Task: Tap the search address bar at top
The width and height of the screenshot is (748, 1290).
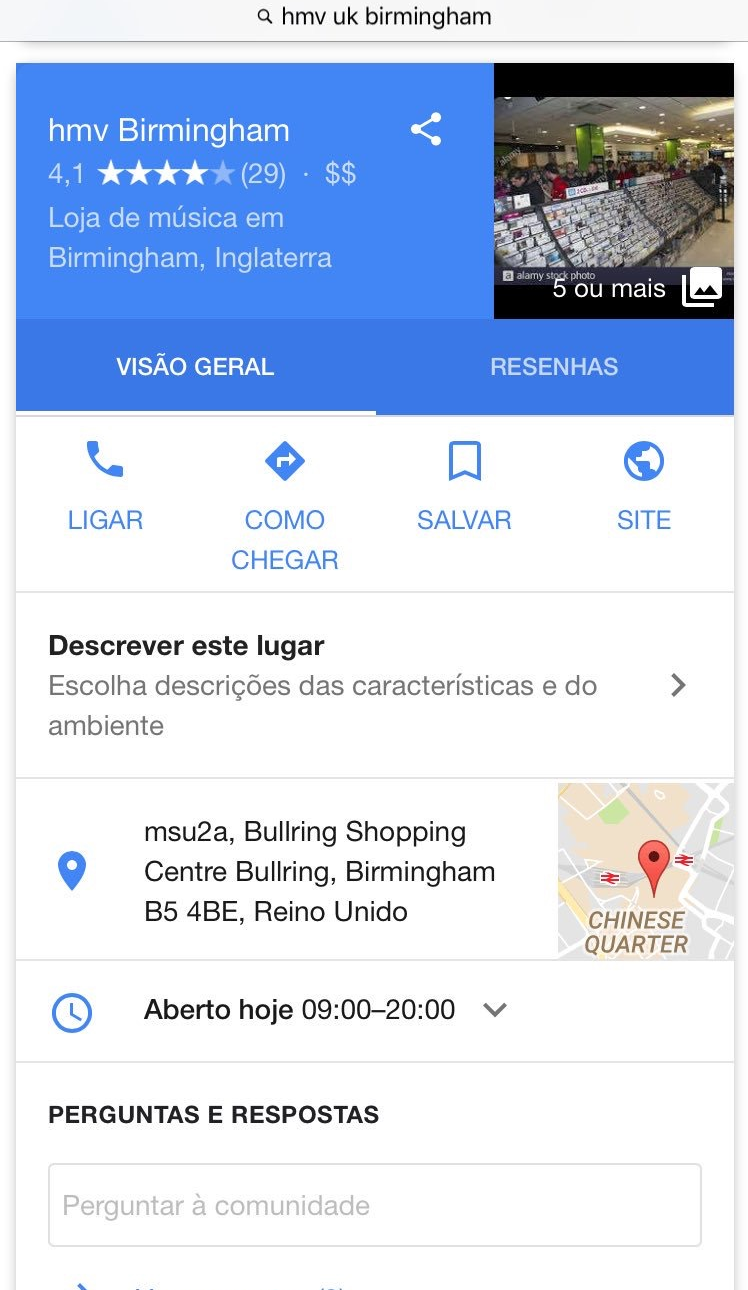Action: coord(374,17)
